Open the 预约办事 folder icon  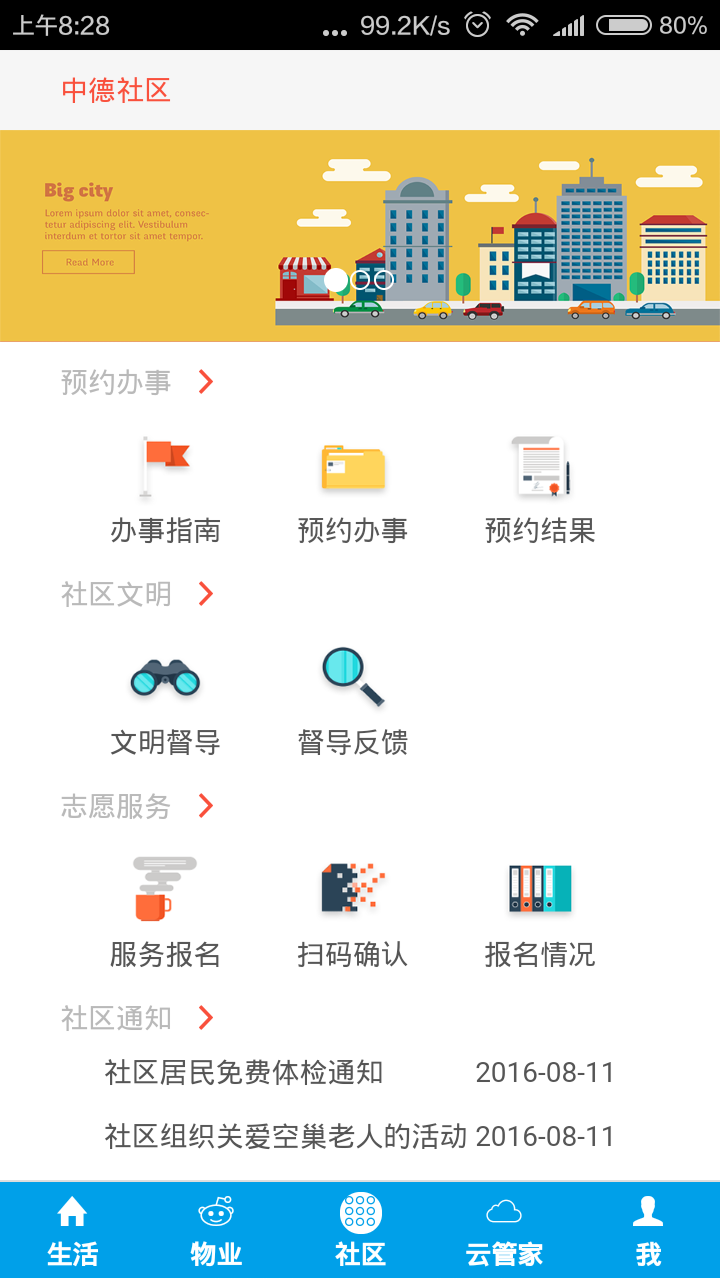(x=353, y=492)
